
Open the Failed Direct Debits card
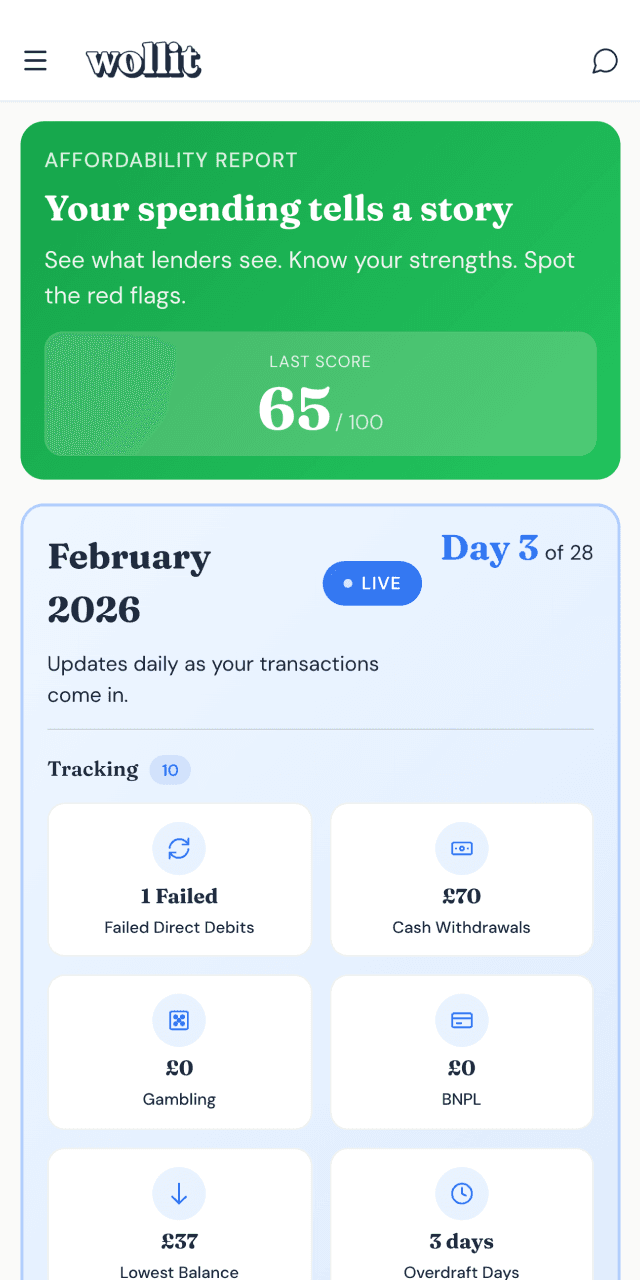(179, 879)
